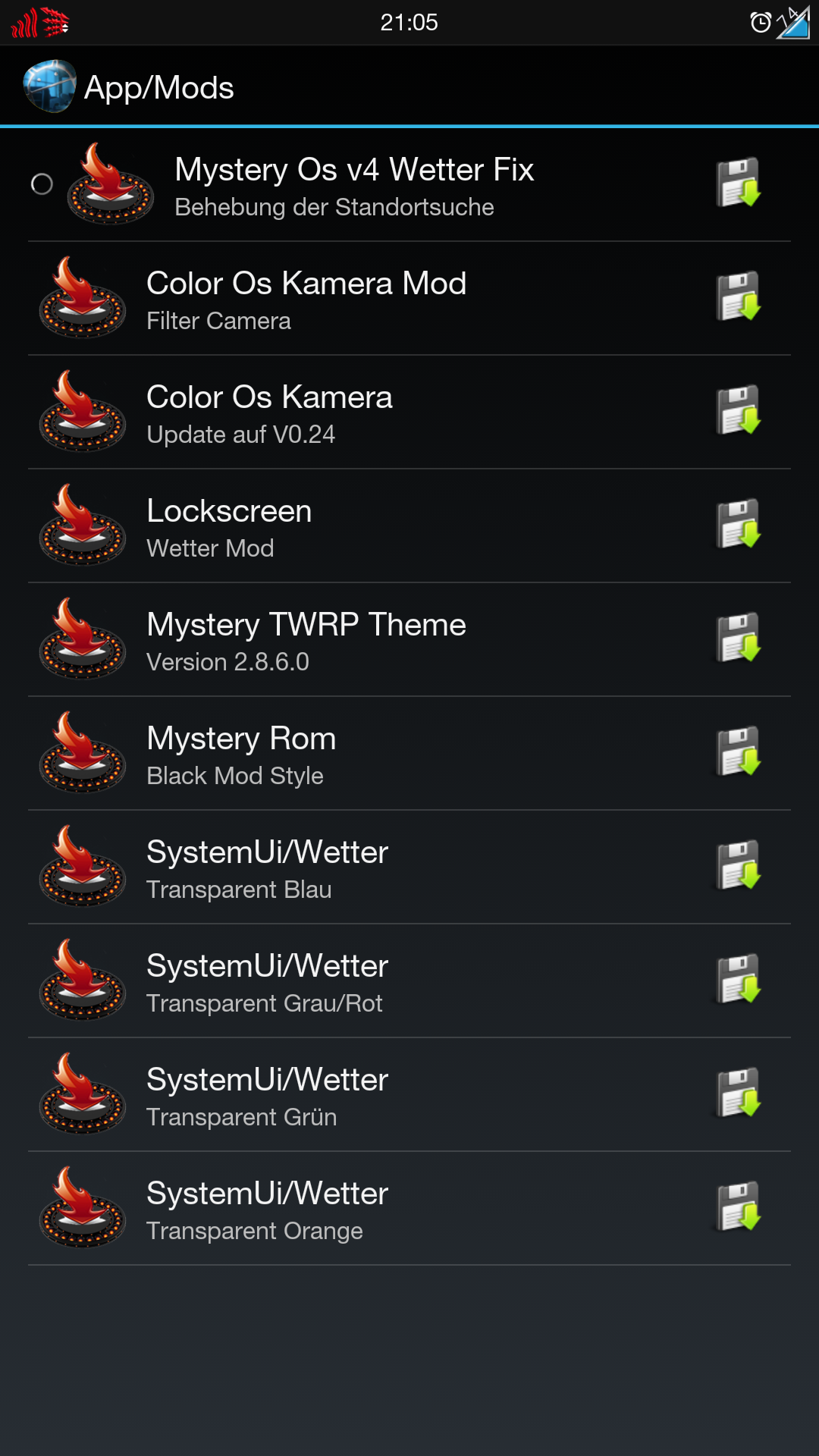This screenshot has width=819, height=1456.
Task: Download SystemUi/Wetter Transparent Orange
Action: pos(739,1206)
